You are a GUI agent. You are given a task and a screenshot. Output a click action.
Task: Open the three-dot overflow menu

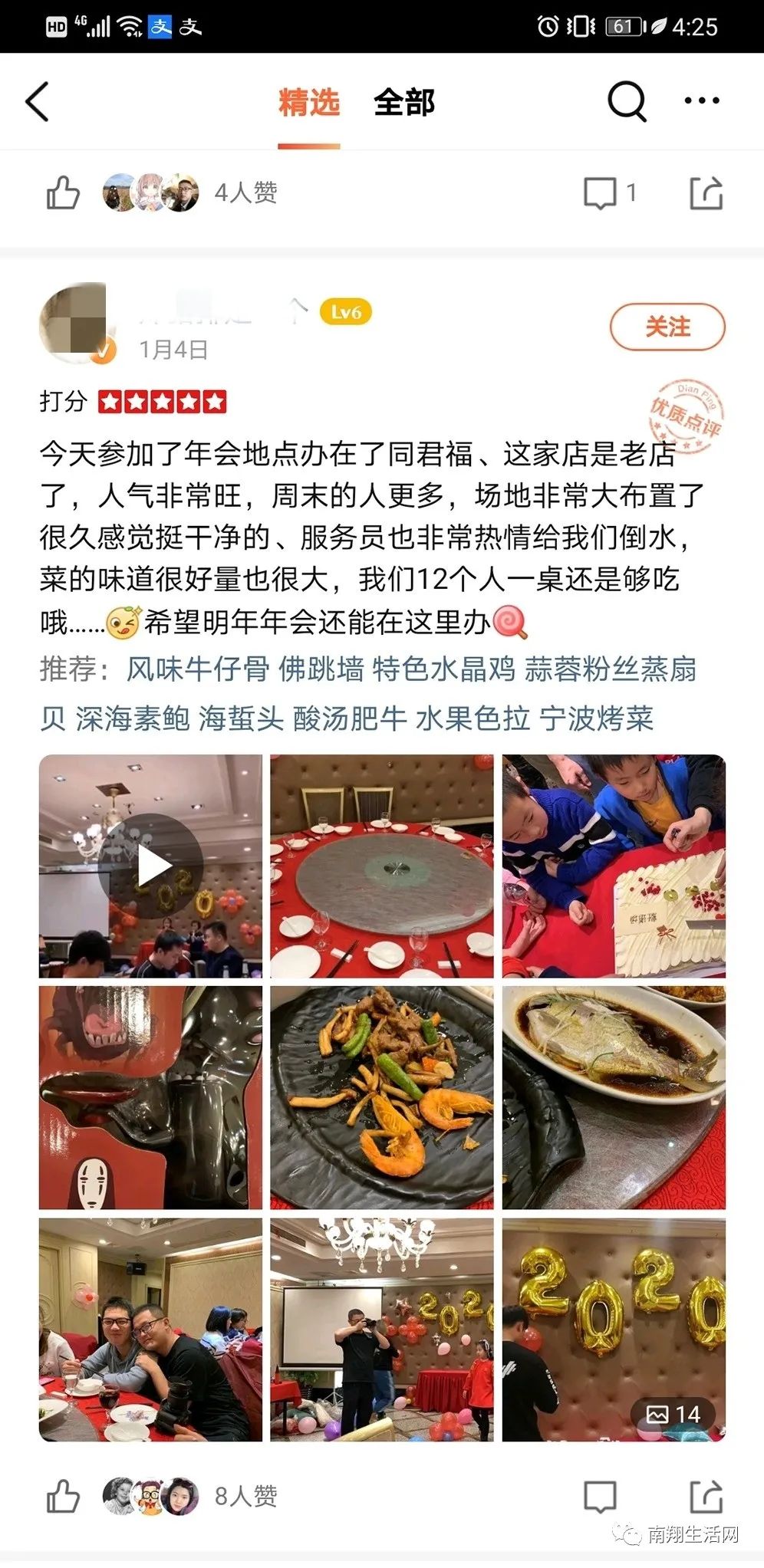(701, 100)
